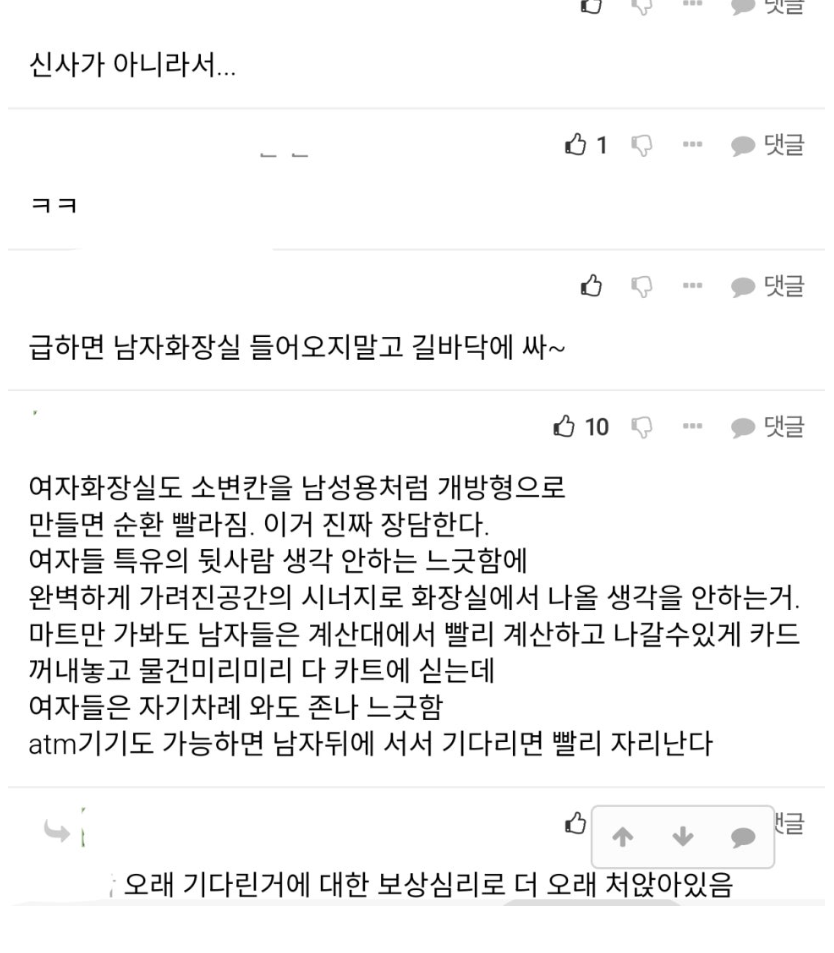The height and width of the screenshot is (953, 834).
Task: Open options for '신사가 아니라서' comment
Action: pos(690,5)
